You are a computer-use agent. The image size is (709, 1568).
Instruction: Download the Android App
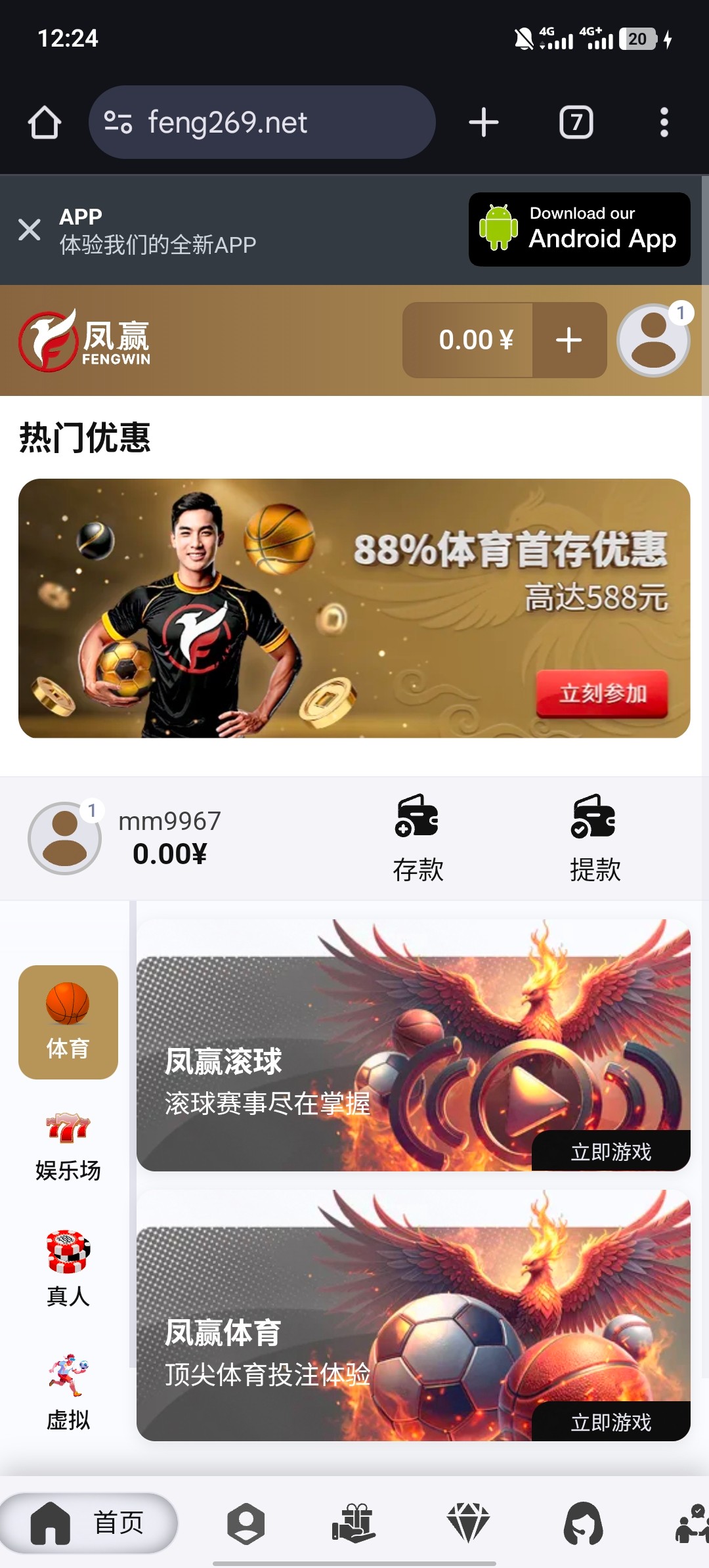coord(579,230)
